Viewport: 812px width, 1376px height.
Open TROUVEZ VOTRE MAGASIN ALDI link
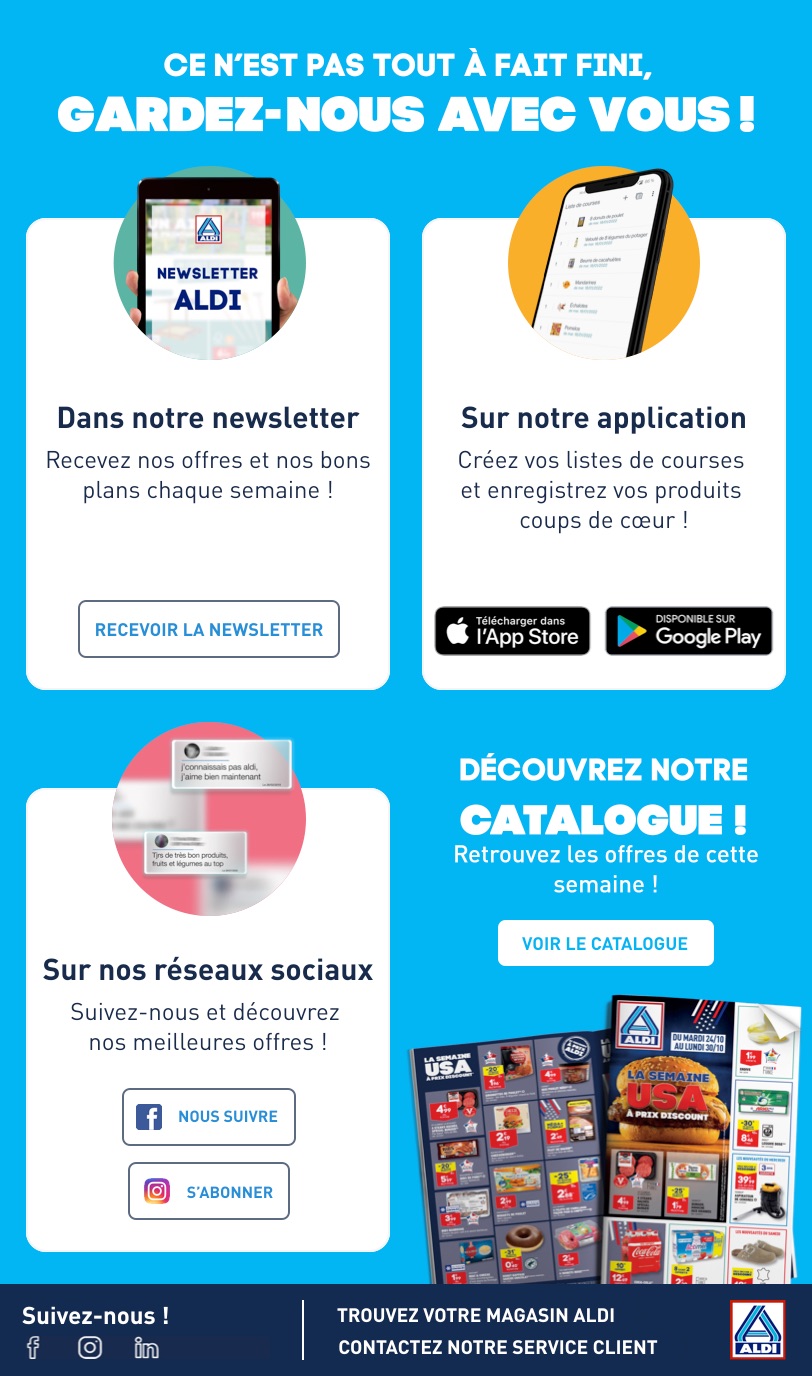point(476,1315)
